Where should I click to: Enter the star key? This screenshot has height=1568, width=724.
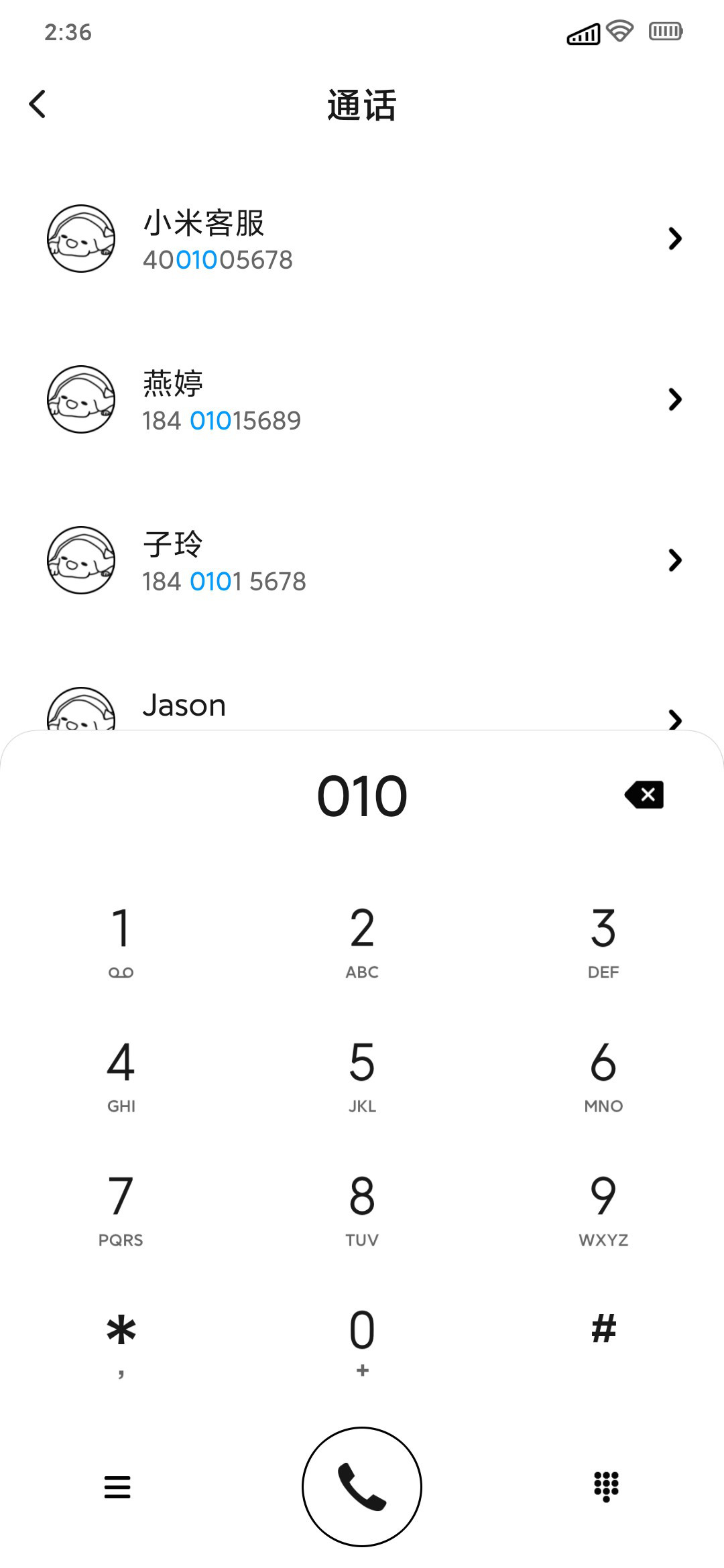(x=121, y=1343)
